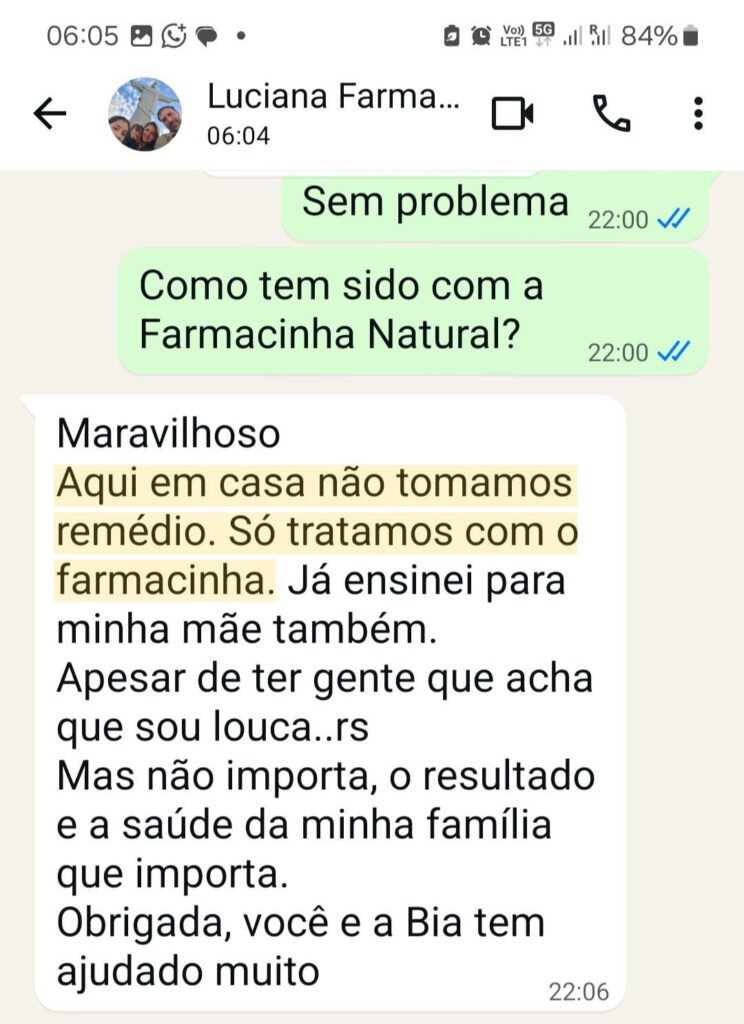Open Luciana Farma's profile picture
744x1024 pixels.
(x=145, y=114)
